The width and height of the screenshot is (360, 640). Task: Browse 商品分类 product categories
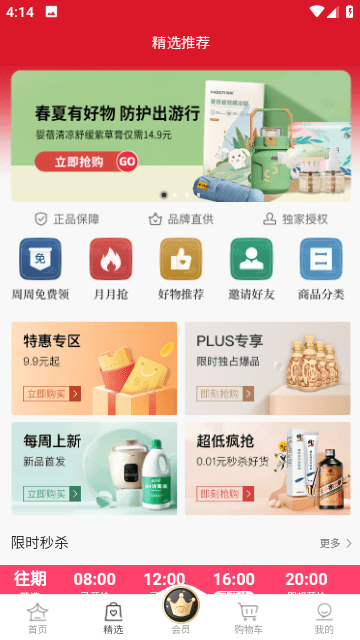coord(321,269)
